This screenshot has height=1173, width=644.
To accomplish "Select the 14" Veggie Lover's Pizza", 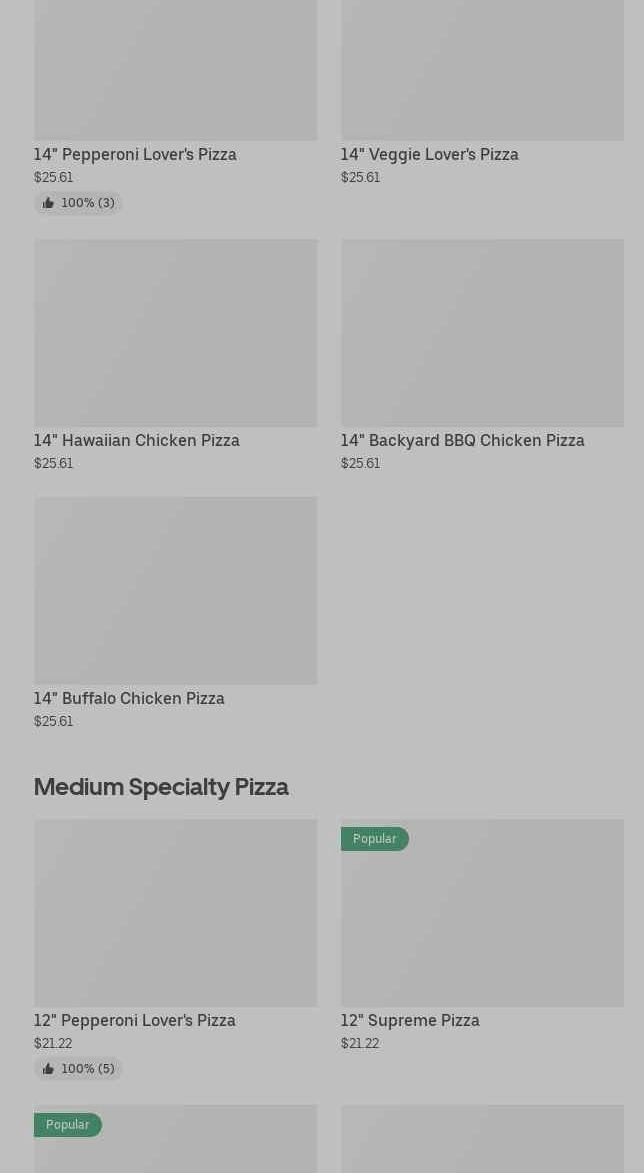I will tap(482, 90).
